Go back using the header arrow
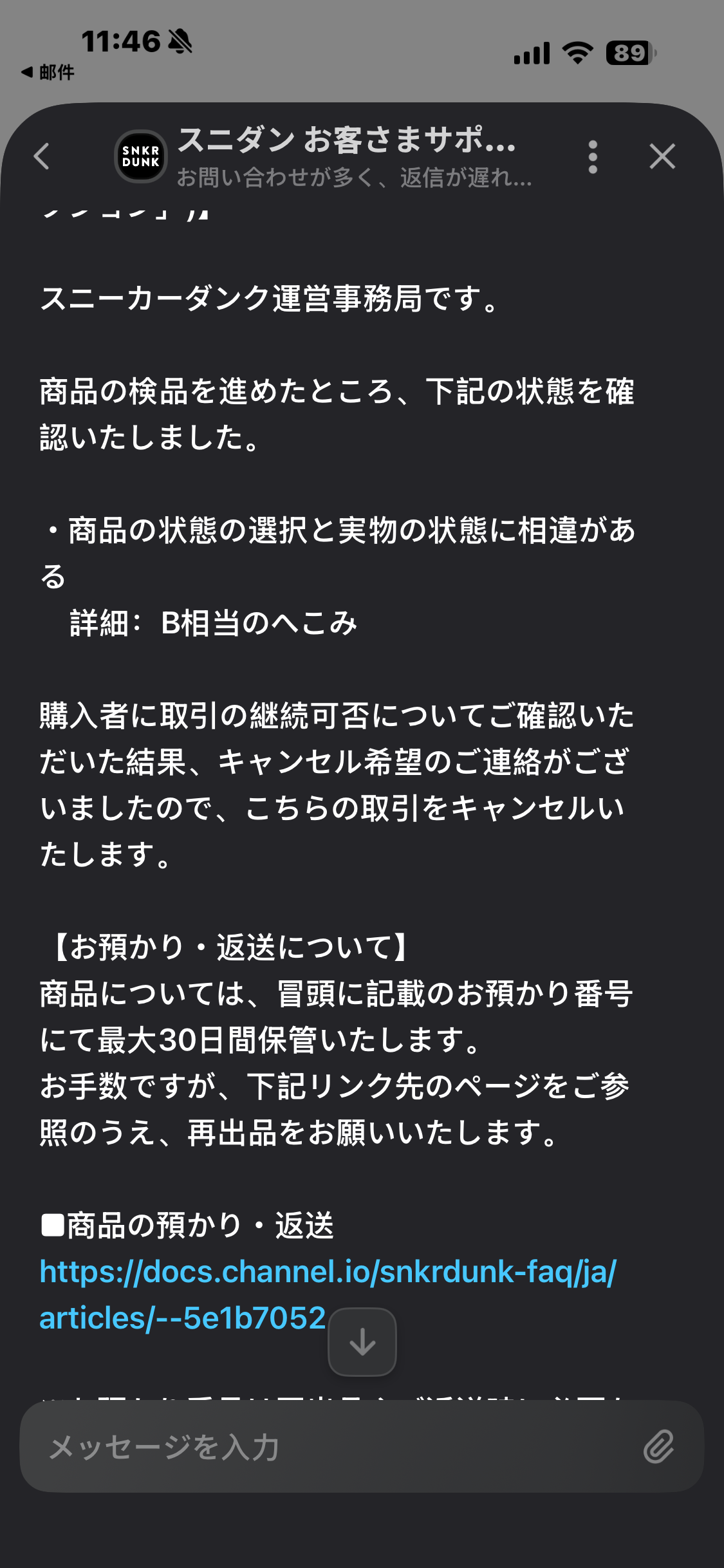724x1568 pixels. (42, 156)
